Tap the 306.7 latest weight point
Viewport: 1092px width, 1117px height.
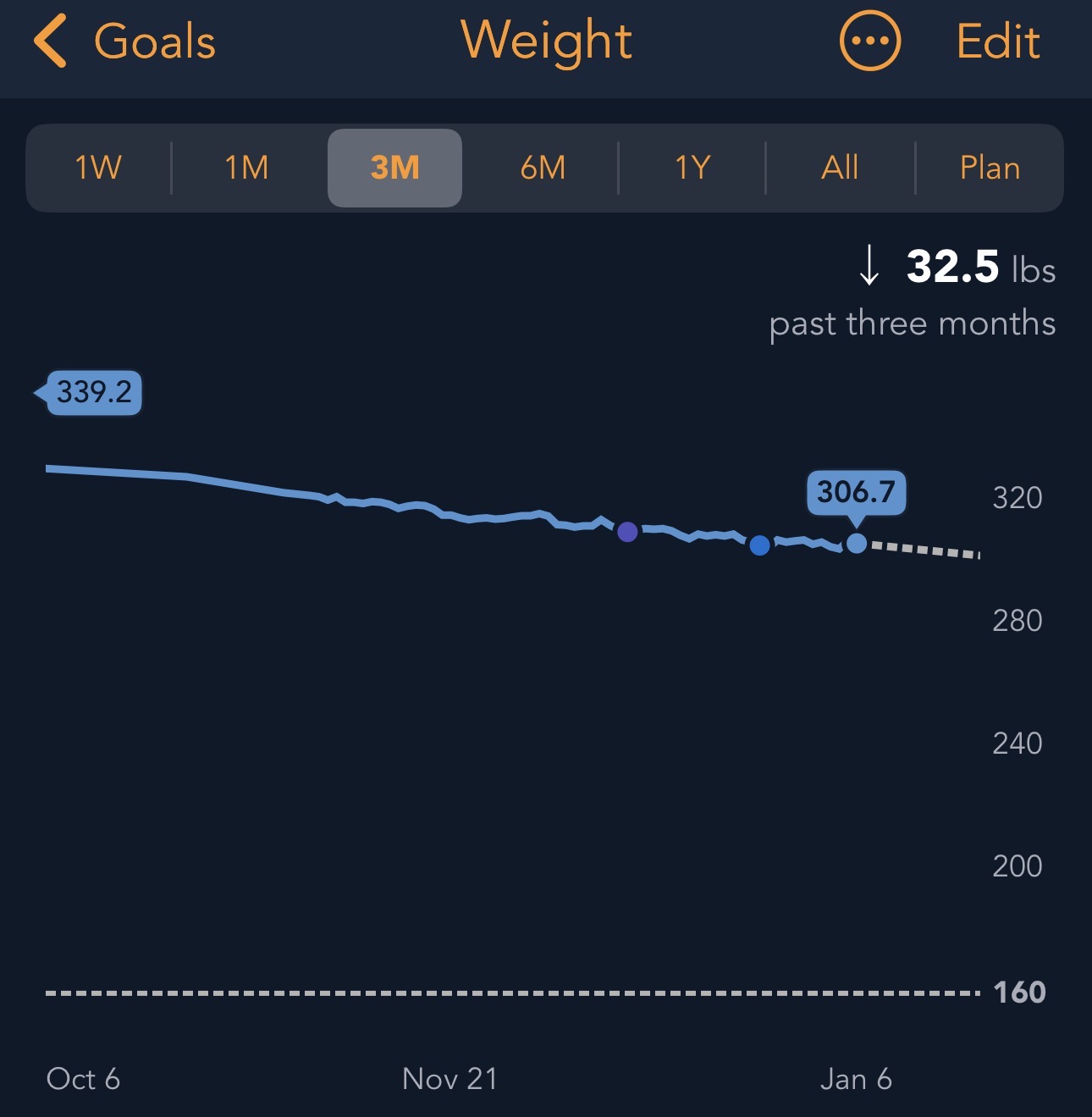[x=857, y=543]
